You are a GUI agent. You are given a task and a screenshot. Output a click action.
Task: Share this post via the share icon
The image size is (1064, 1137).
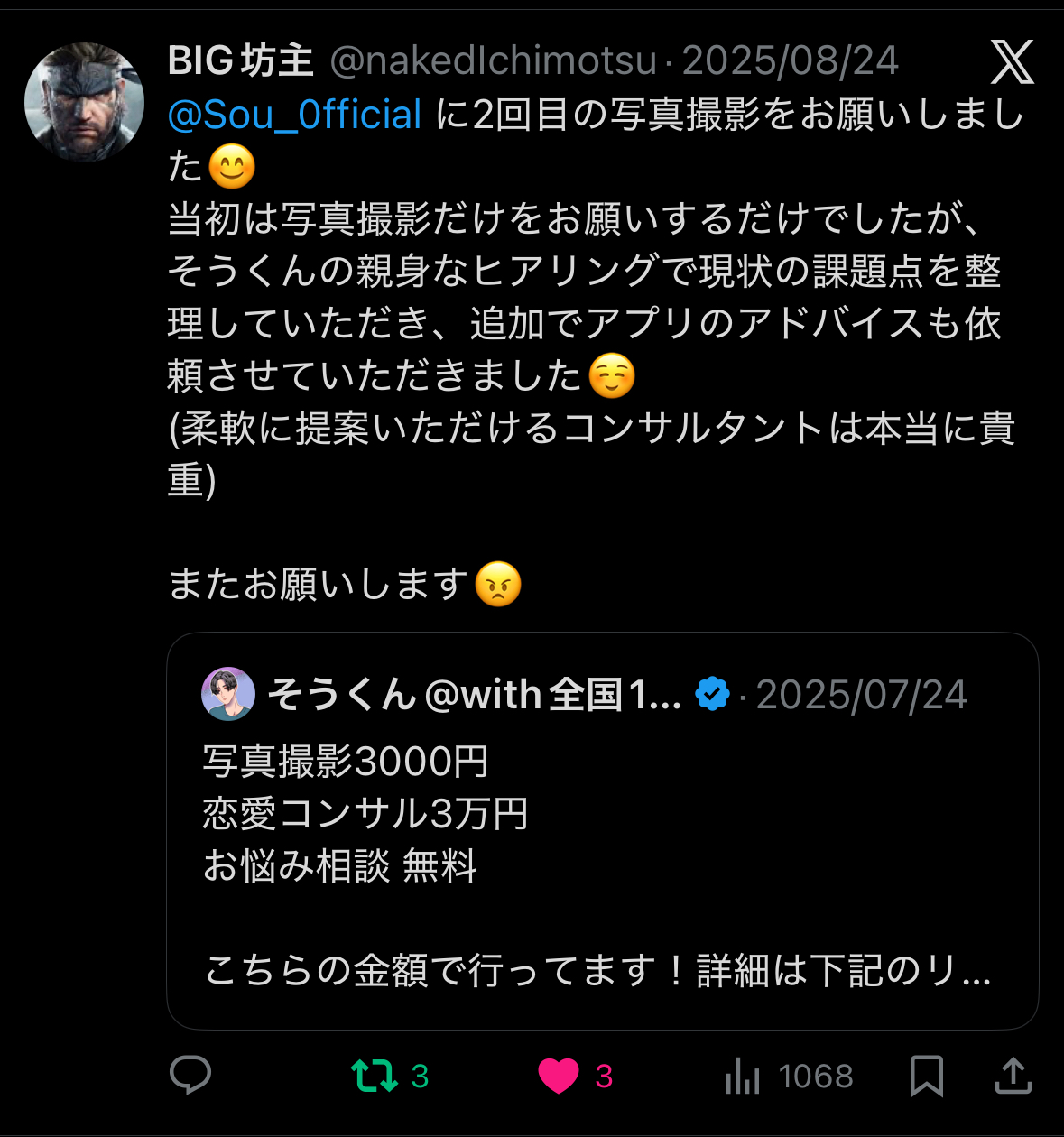(x=1013, y=1076)
